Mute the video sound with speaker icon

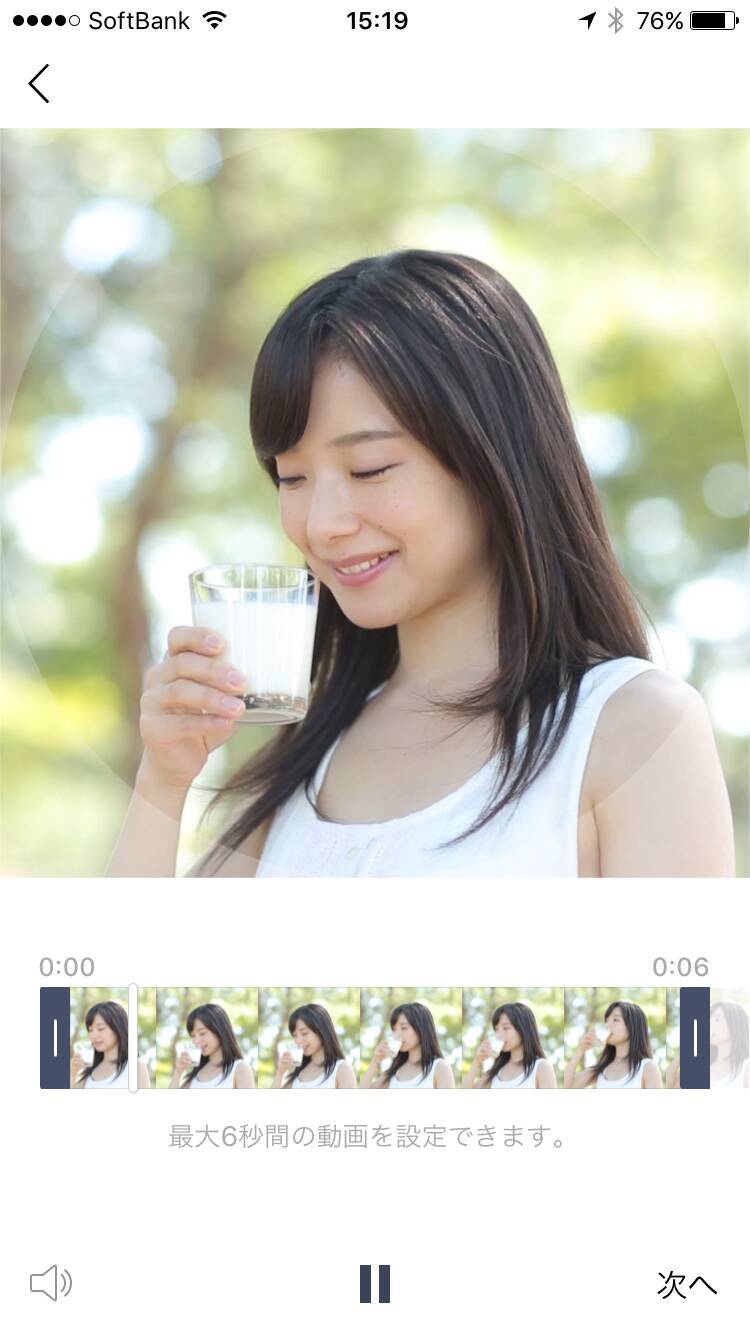click(51, 1283)
